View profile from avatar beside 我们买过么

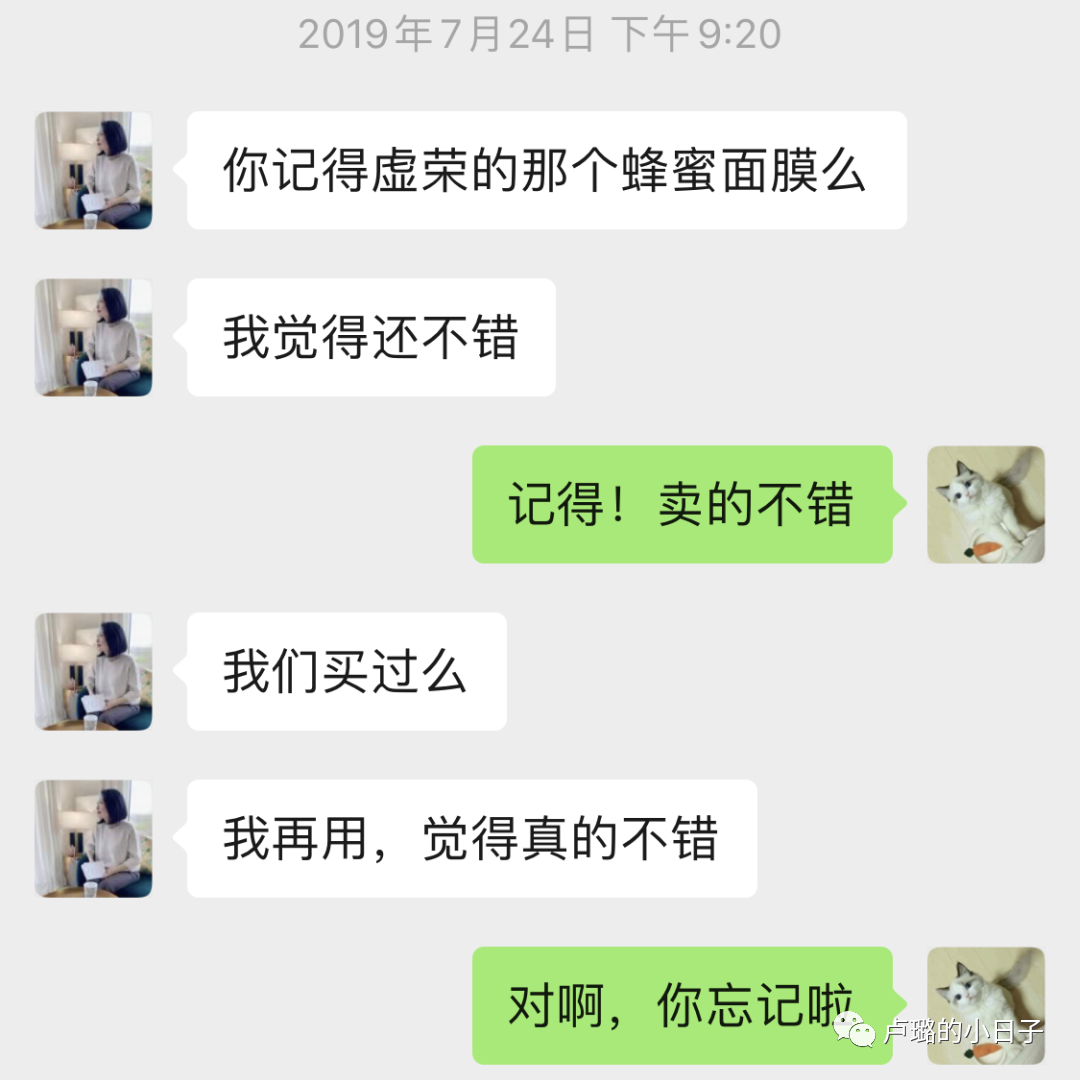tap(94, 671)
